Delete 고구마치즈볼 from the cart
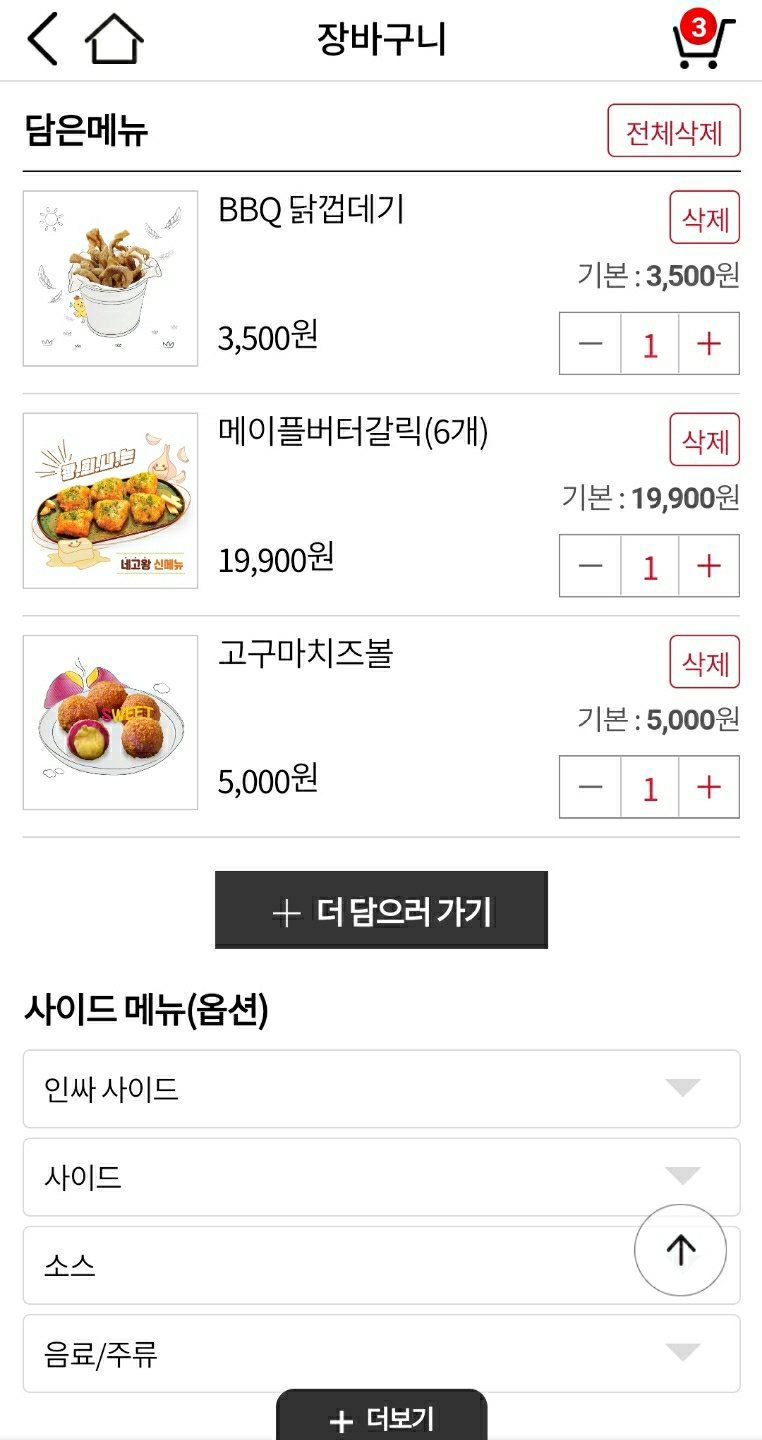Screen dimensions: 762x1440 pyautogui.click(x=704, y=662)
